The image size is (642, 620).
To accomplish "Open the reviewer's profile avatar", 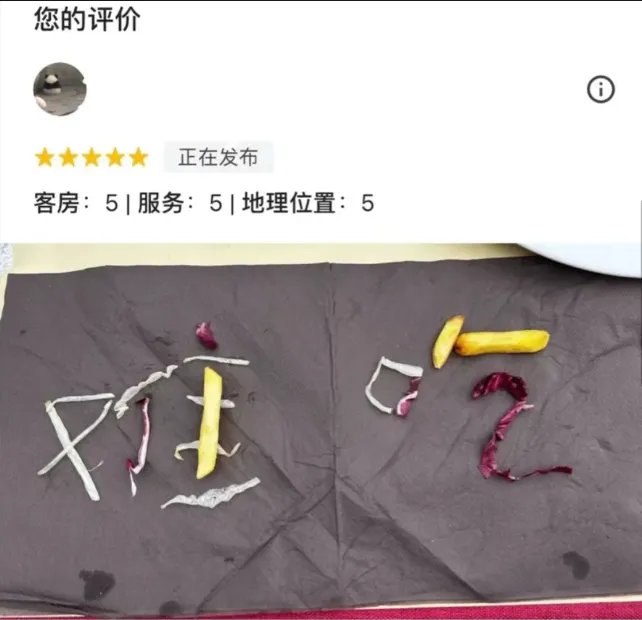I will pos(60,89).
